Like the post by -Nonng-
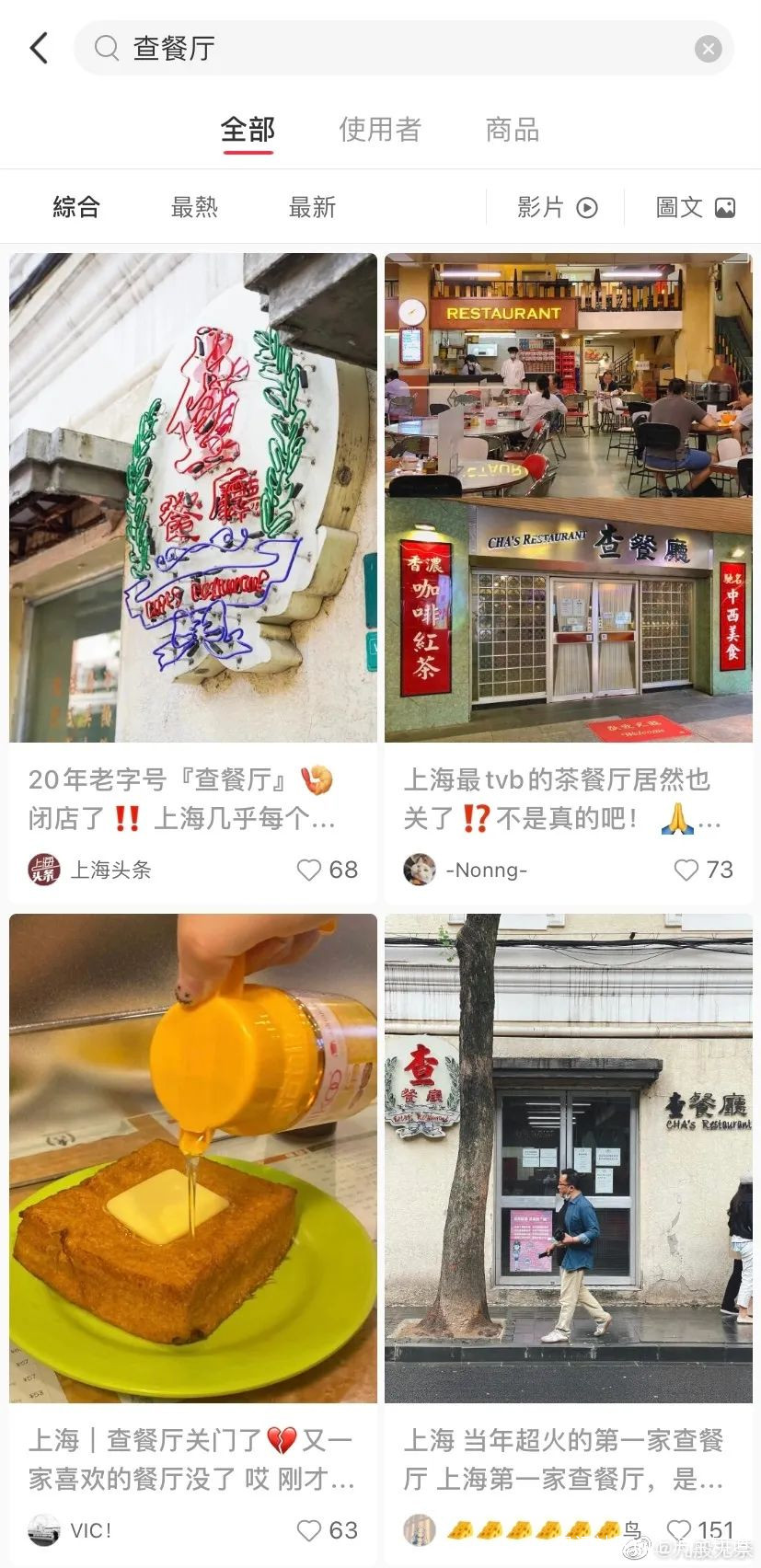 [x=686, y=870]
